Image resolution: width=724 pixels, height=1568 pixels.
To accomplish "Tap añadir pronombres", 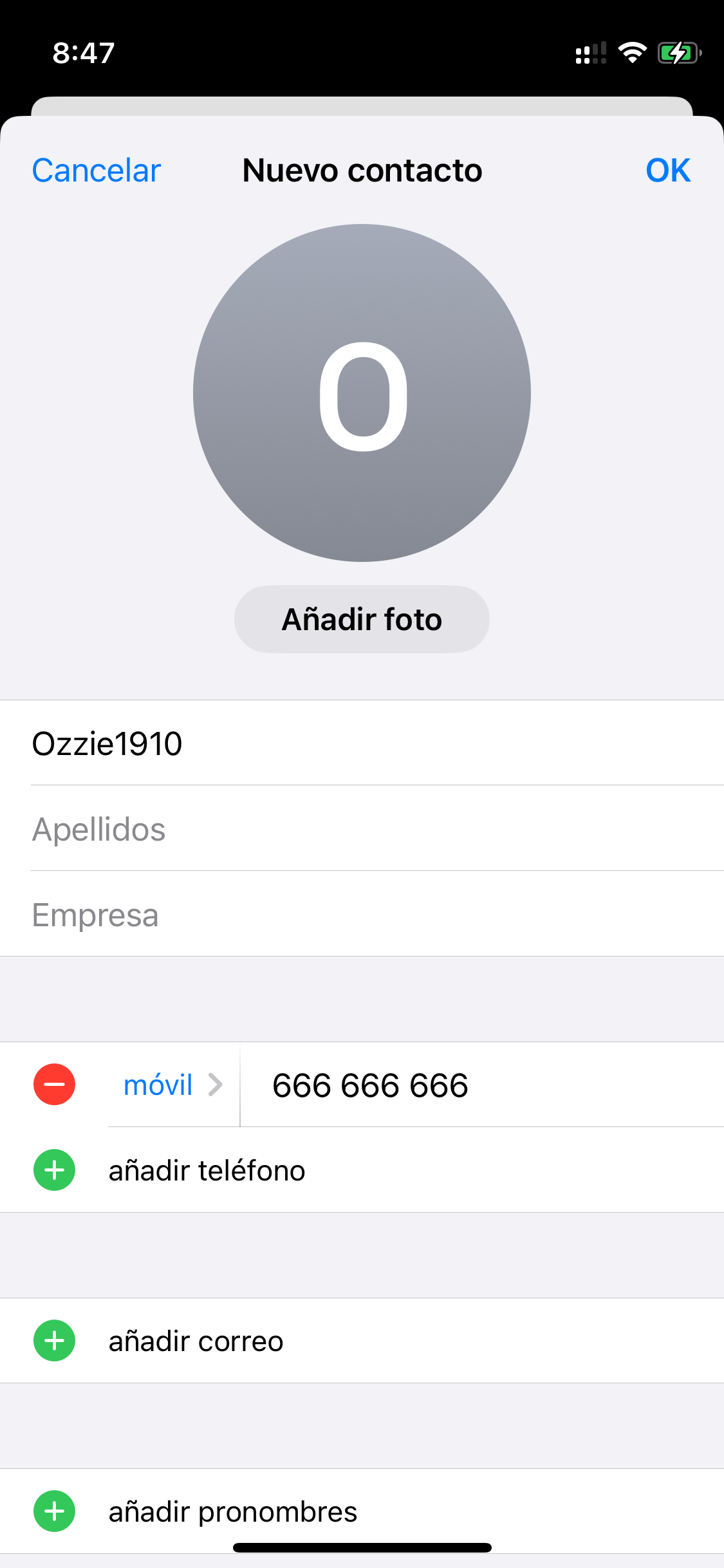I will point(232,1511).
